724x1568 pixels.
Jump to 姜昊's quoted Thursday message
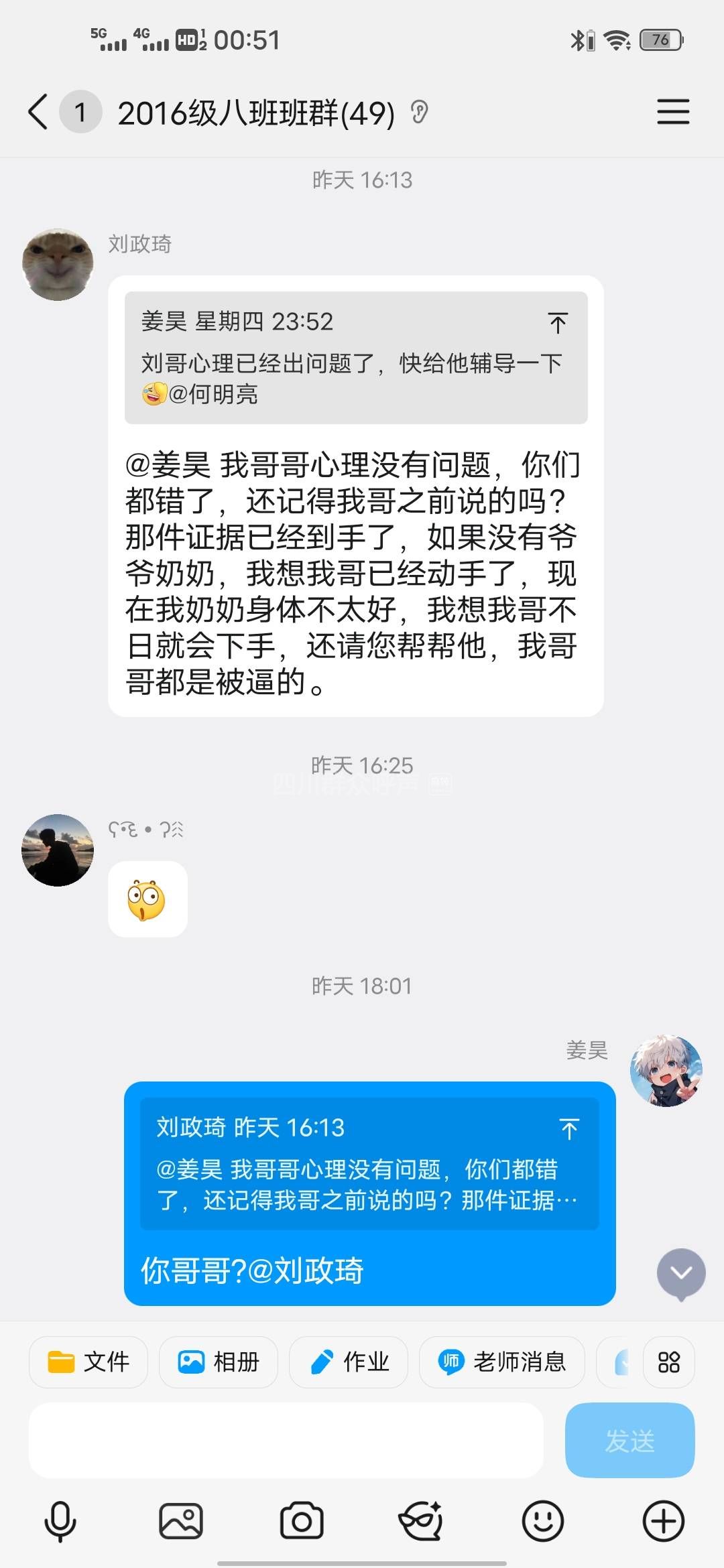point(557,323)
